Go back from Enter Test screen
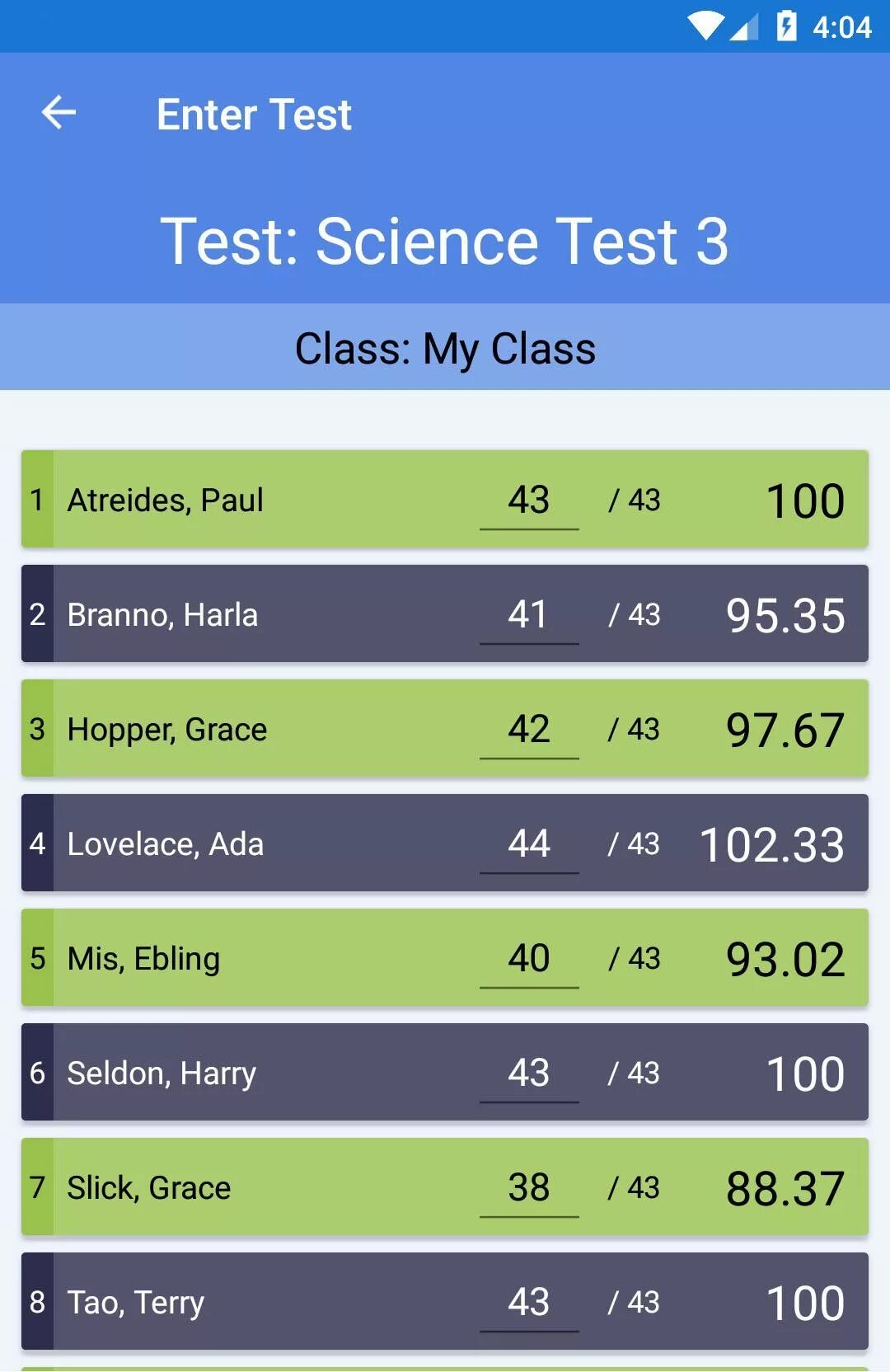This screenshot has height=1372, width=890. [59, 113]
